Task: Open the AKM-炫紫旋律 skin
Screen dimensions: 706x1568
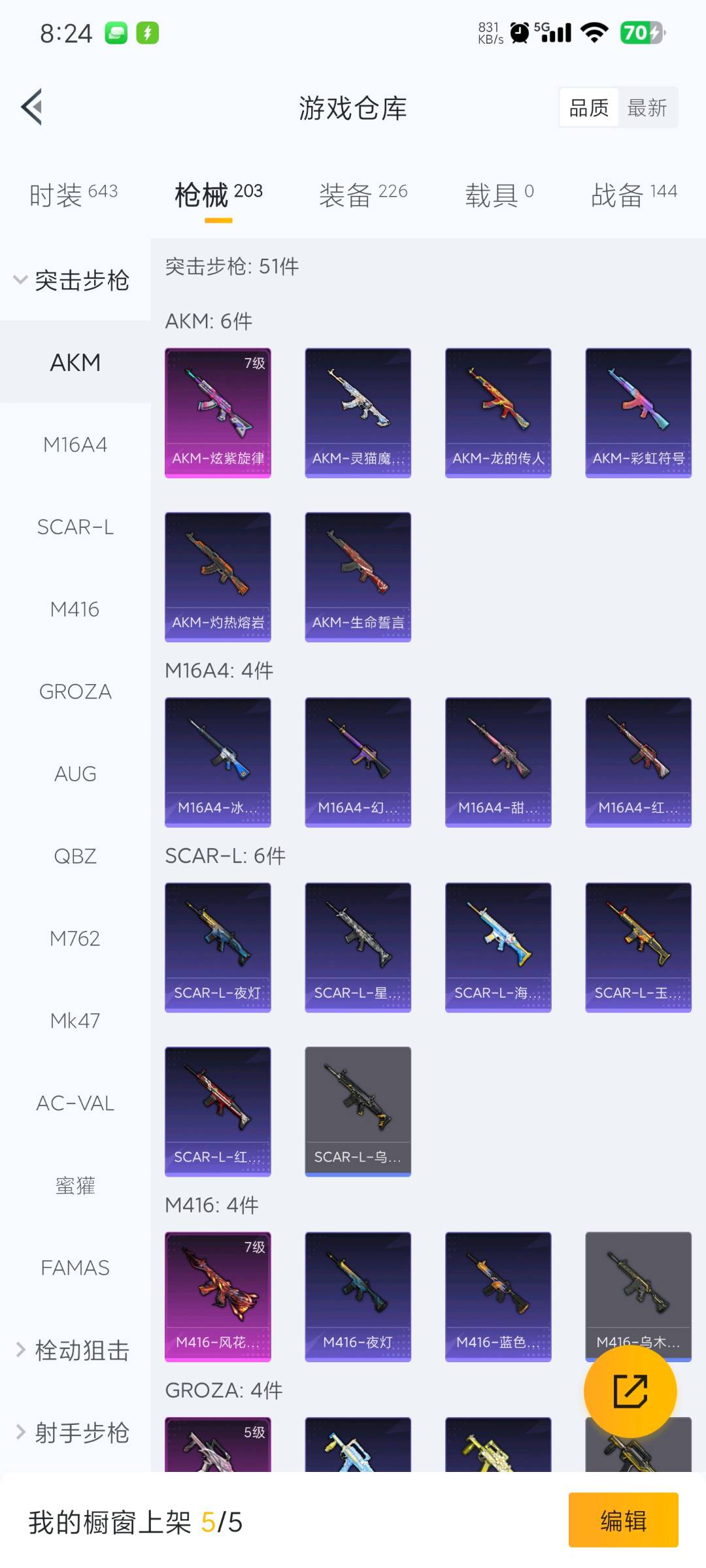Action: pos(218,413)
